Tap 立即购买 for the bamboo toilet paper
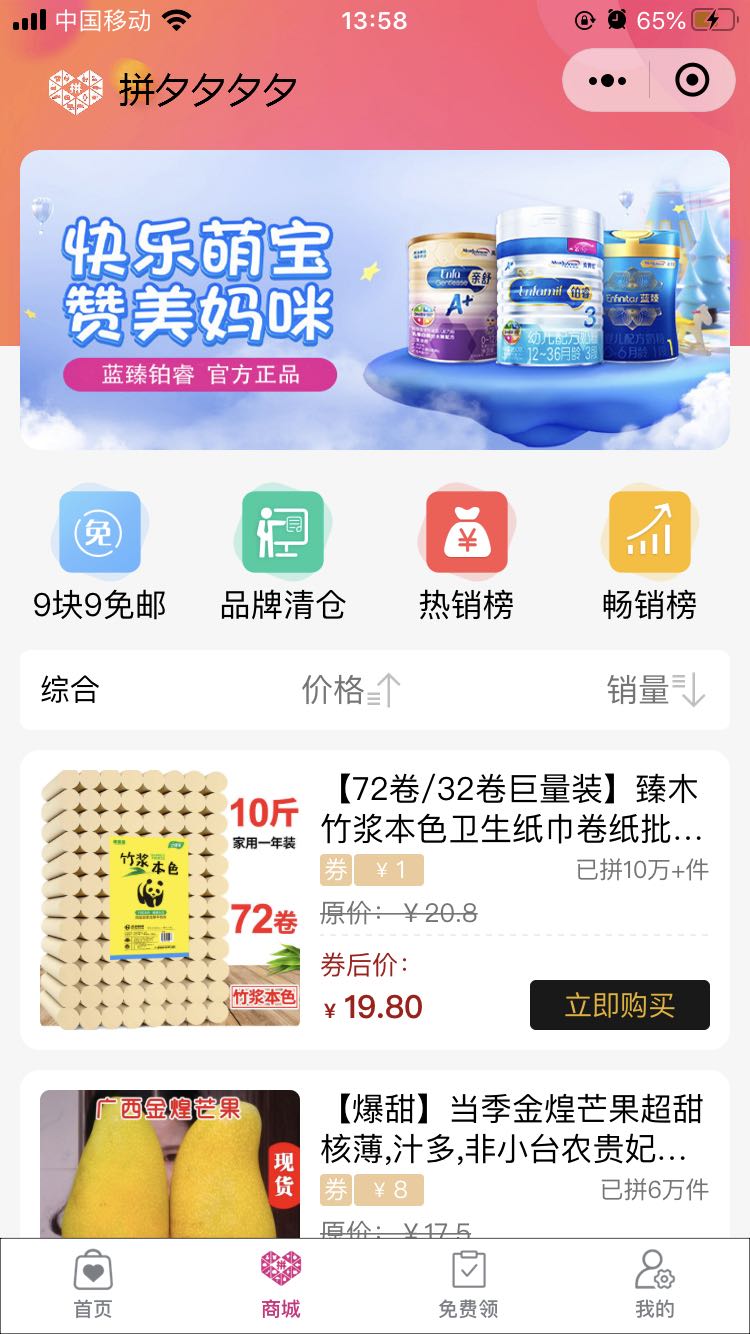This screenshot has width=750, height=1334. click(x=620, y=1005)
